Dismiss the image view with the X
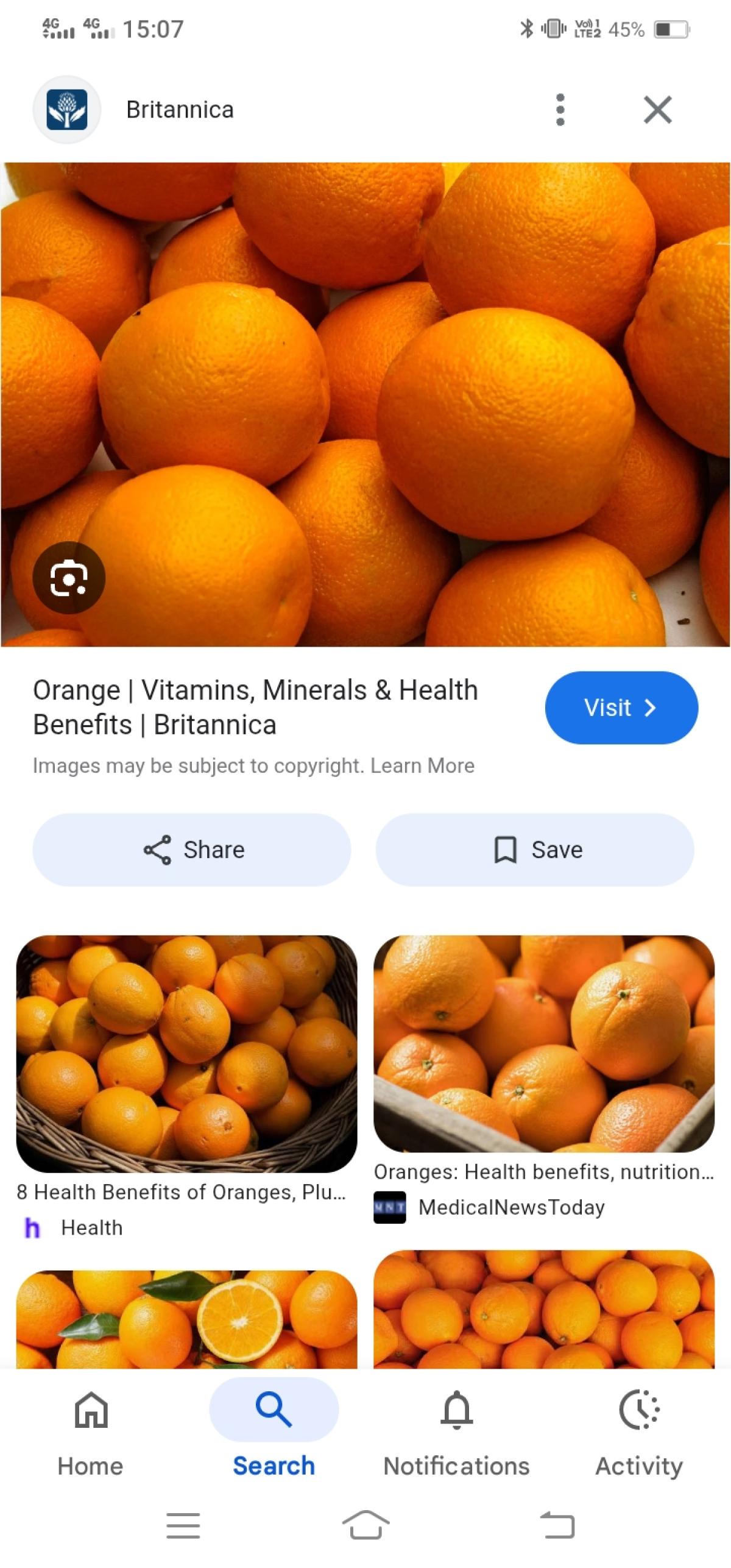This screenshot has width=731, height=1568. coord(657,110)
